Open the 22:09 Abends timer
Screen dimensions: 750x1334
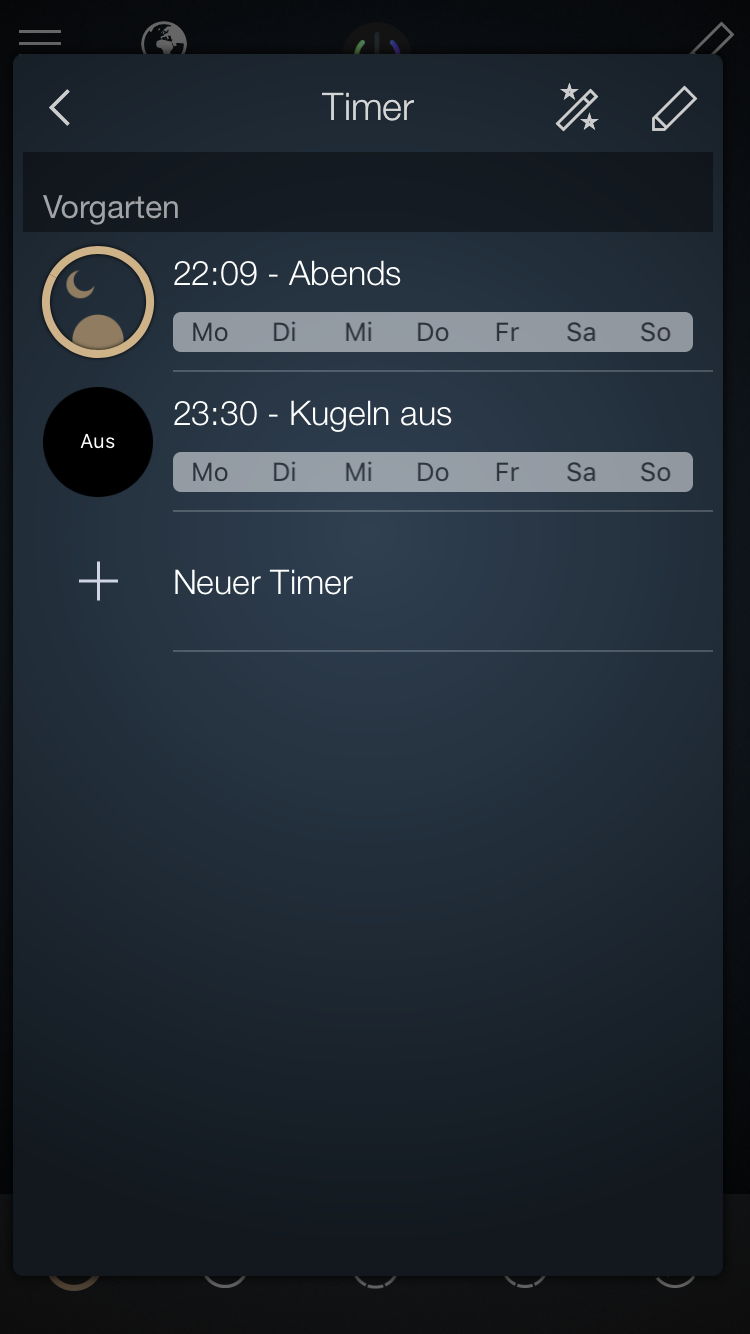[287, 274]
